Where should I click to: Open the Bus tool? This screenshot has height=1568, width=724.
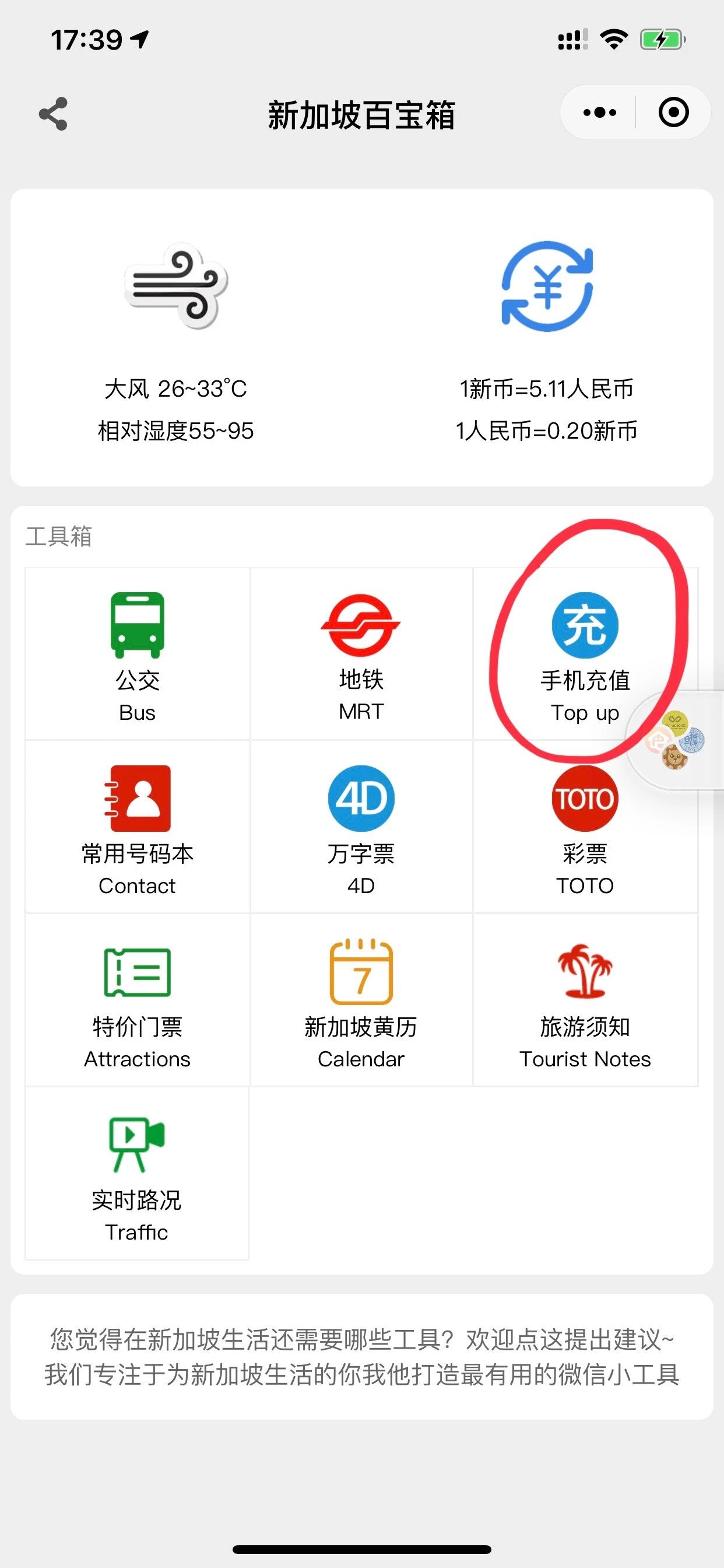pos(138,654)
